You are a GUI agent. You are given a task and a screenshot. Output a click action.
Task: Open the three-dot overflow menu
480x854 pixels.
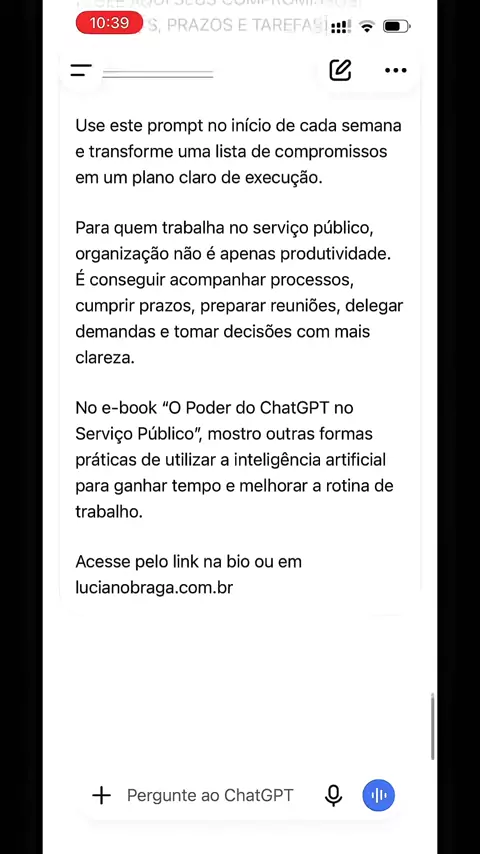(x=396, y=70)
